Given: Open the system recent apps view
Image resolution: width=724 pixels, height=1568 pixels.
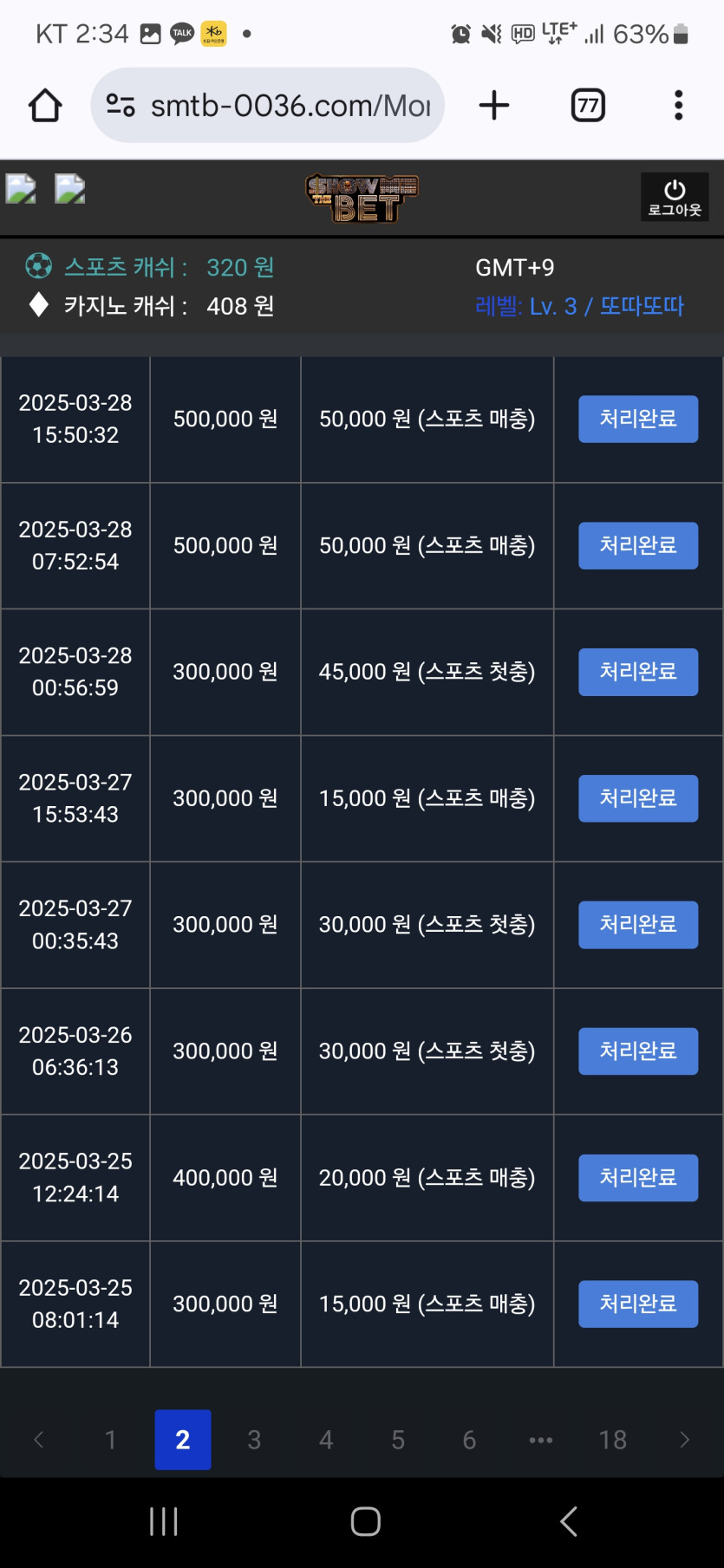Looking at the screenshot, I should click(x=163, y=1521).
